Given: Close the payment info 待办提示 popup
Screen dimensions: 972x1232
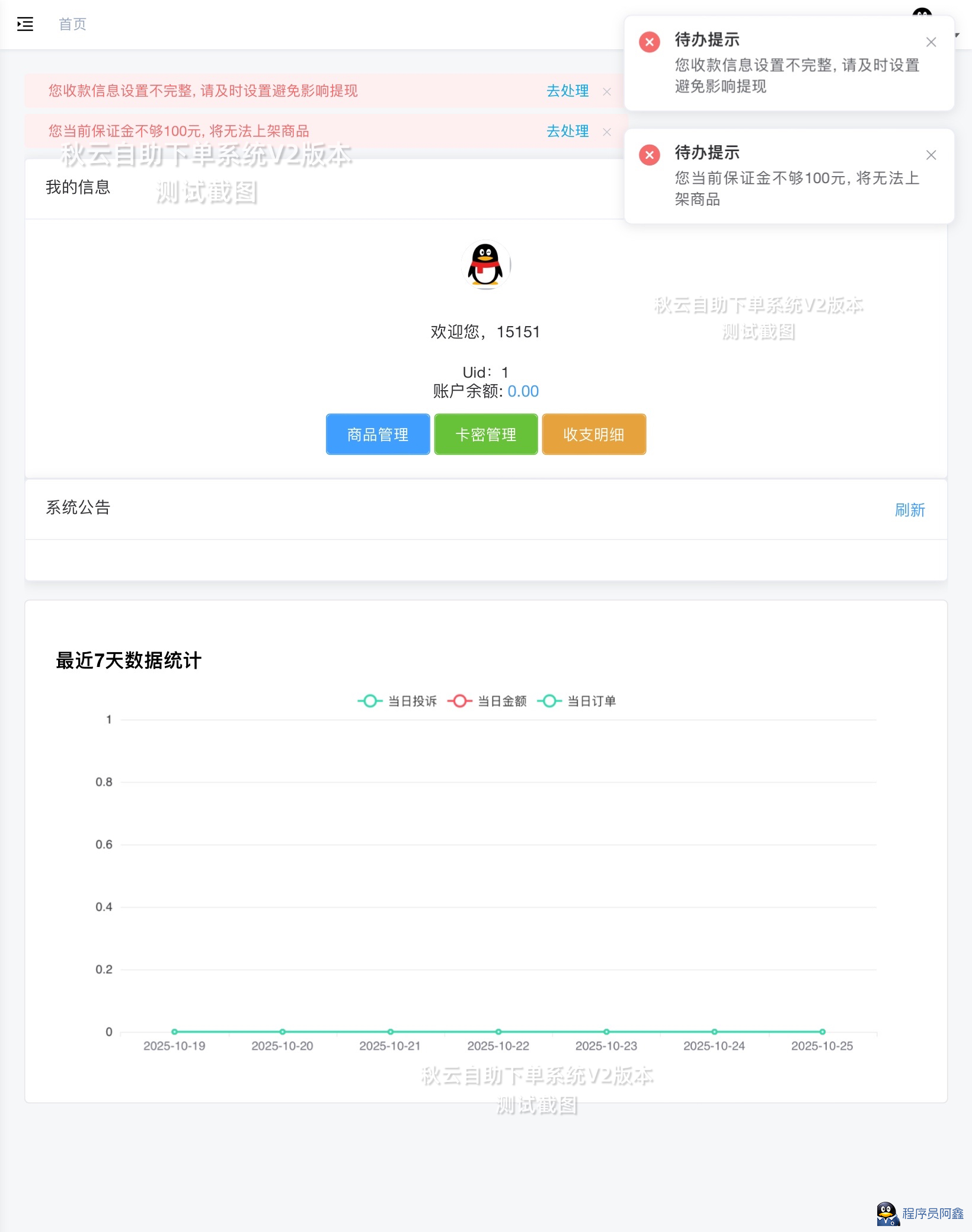Looking at the screenshot, I should coord(931,42).
